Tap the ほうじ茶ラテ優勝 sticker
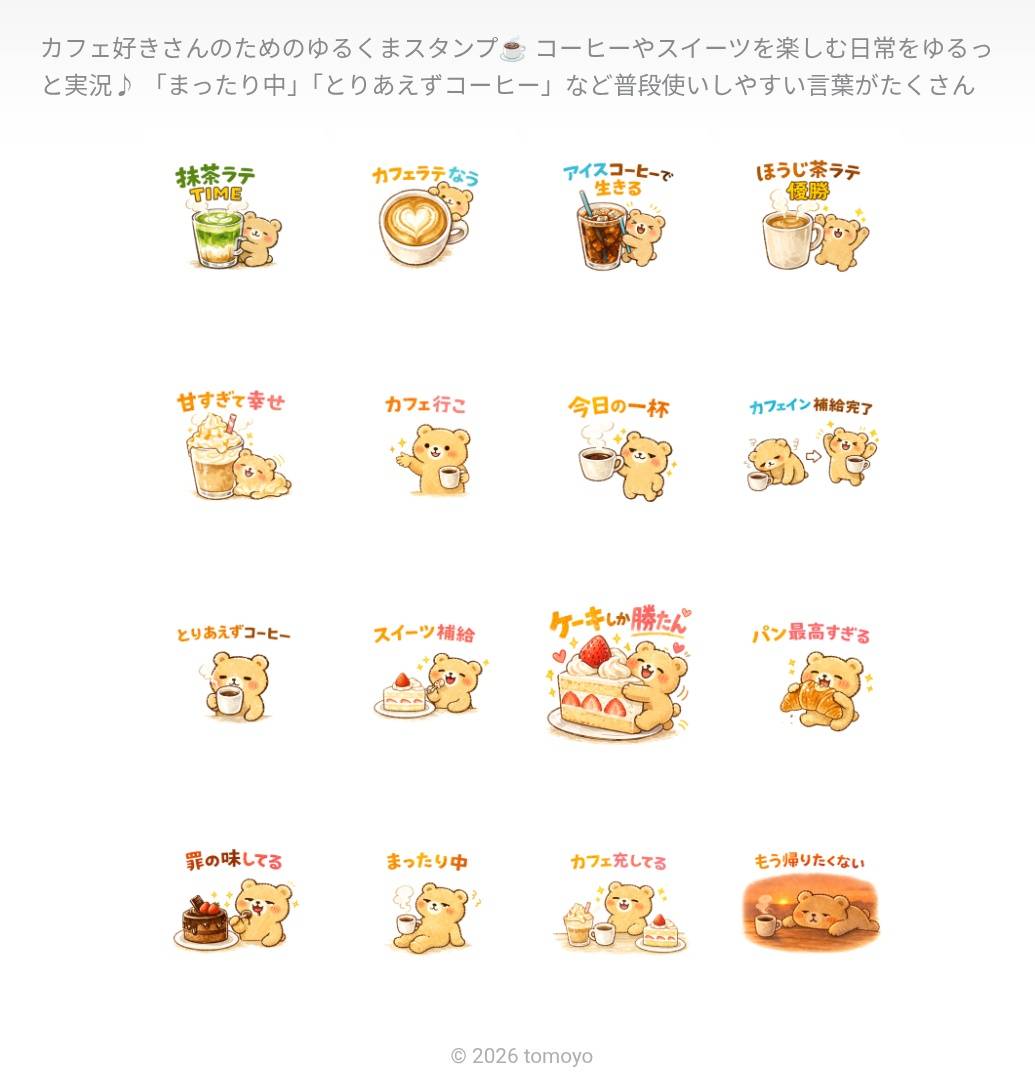Screen dimensions: 1035x1079 tap(811, 218)
